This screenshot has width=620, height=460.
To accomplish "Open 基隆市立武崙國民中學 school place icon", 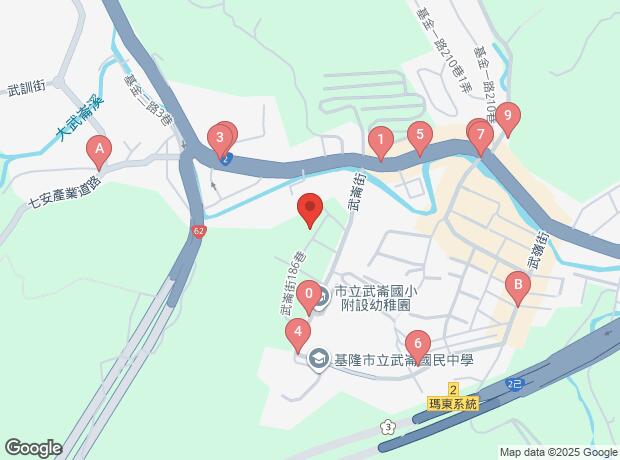I will 319,360.
